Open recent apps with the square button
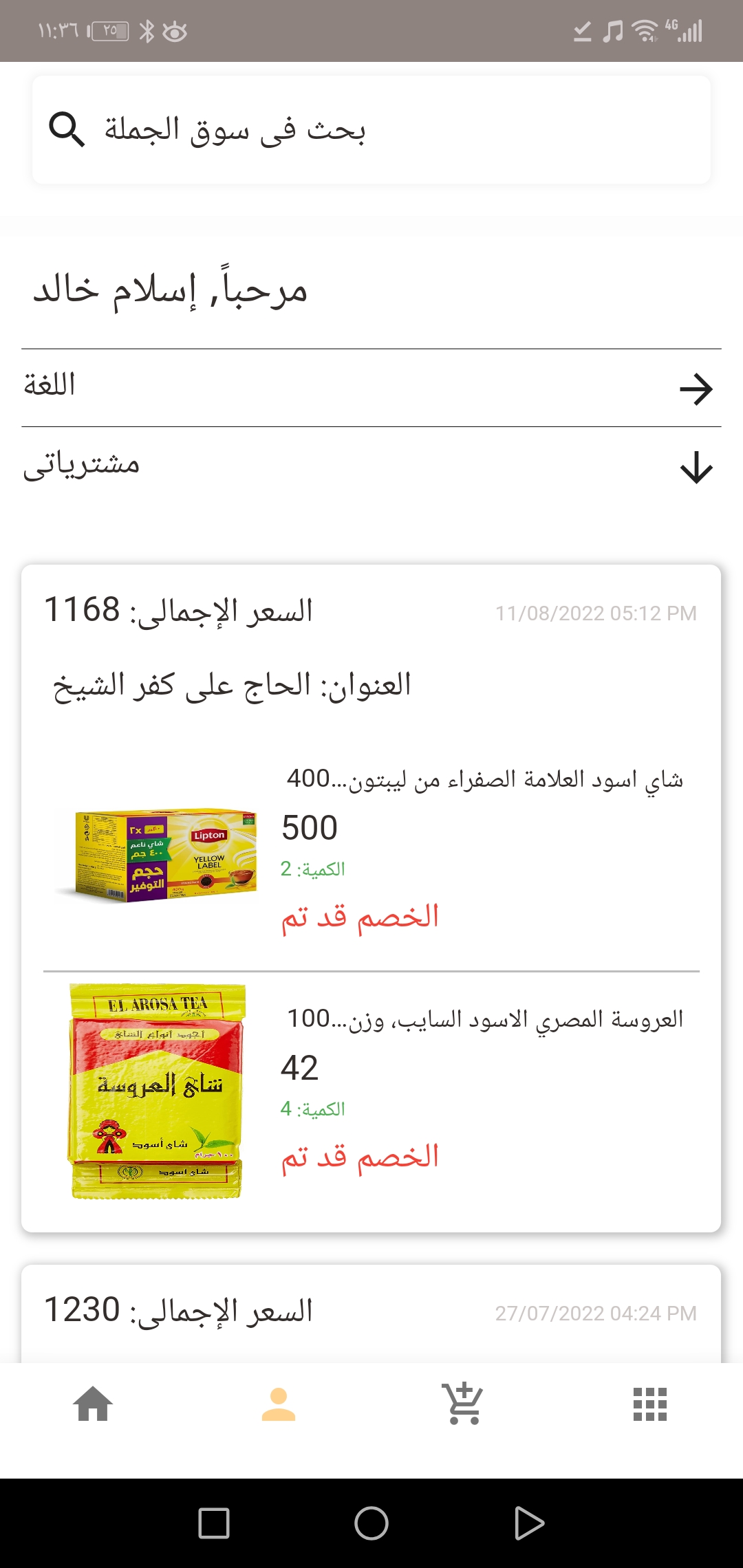 (x=213, y=1523)
